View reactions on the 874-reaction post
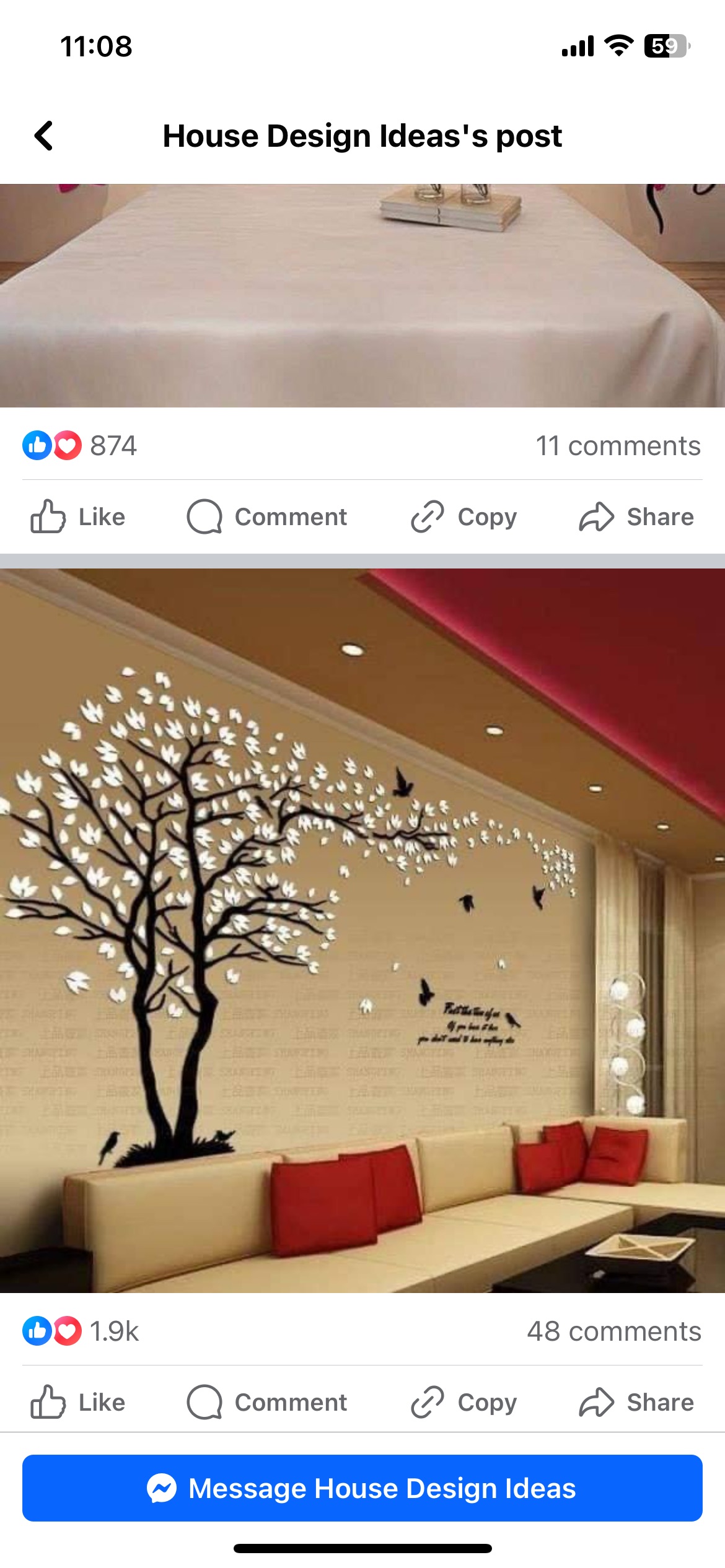725x1568 pixels. point(81,446)
